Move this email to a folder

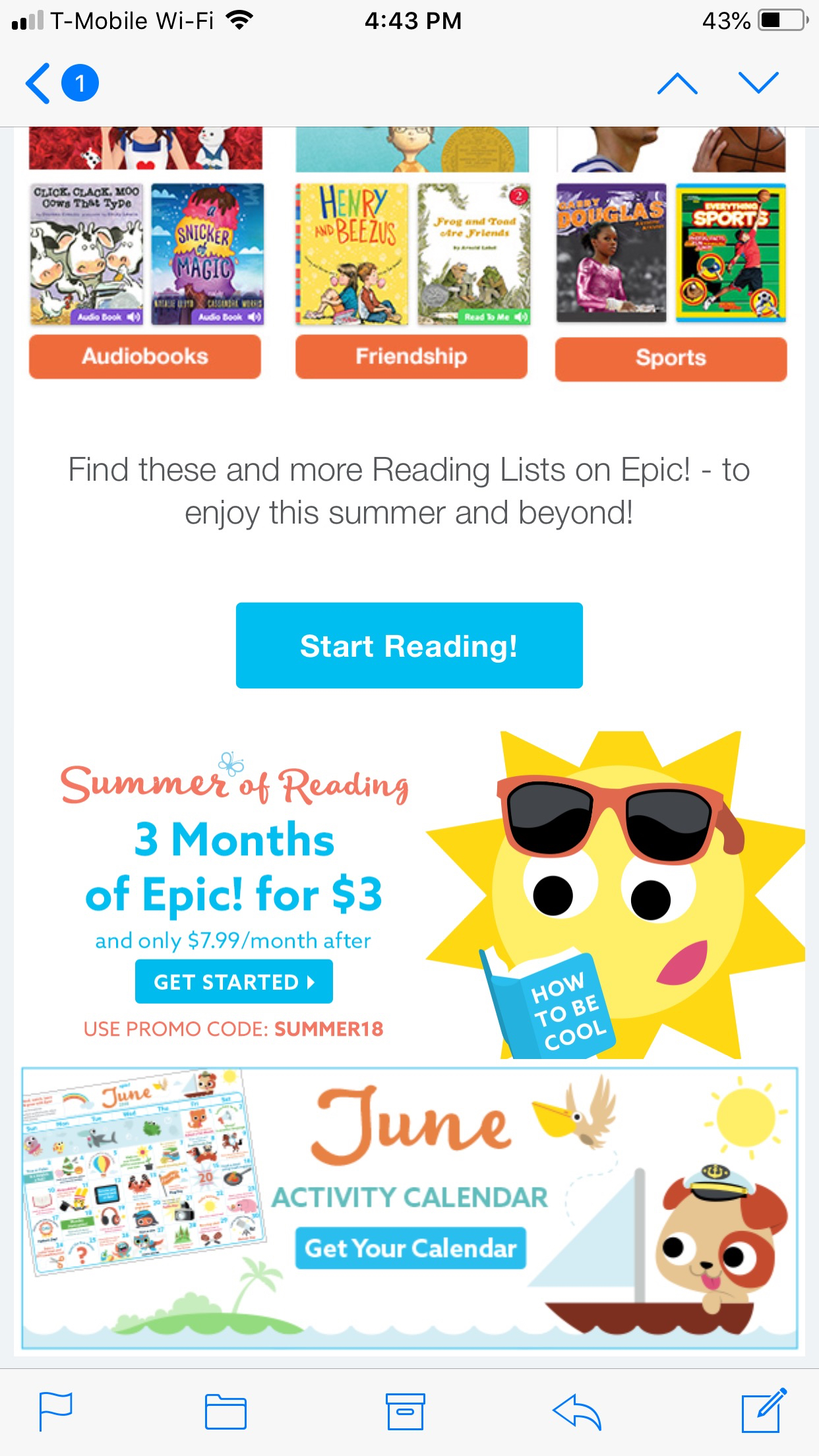coord(226,1412)
